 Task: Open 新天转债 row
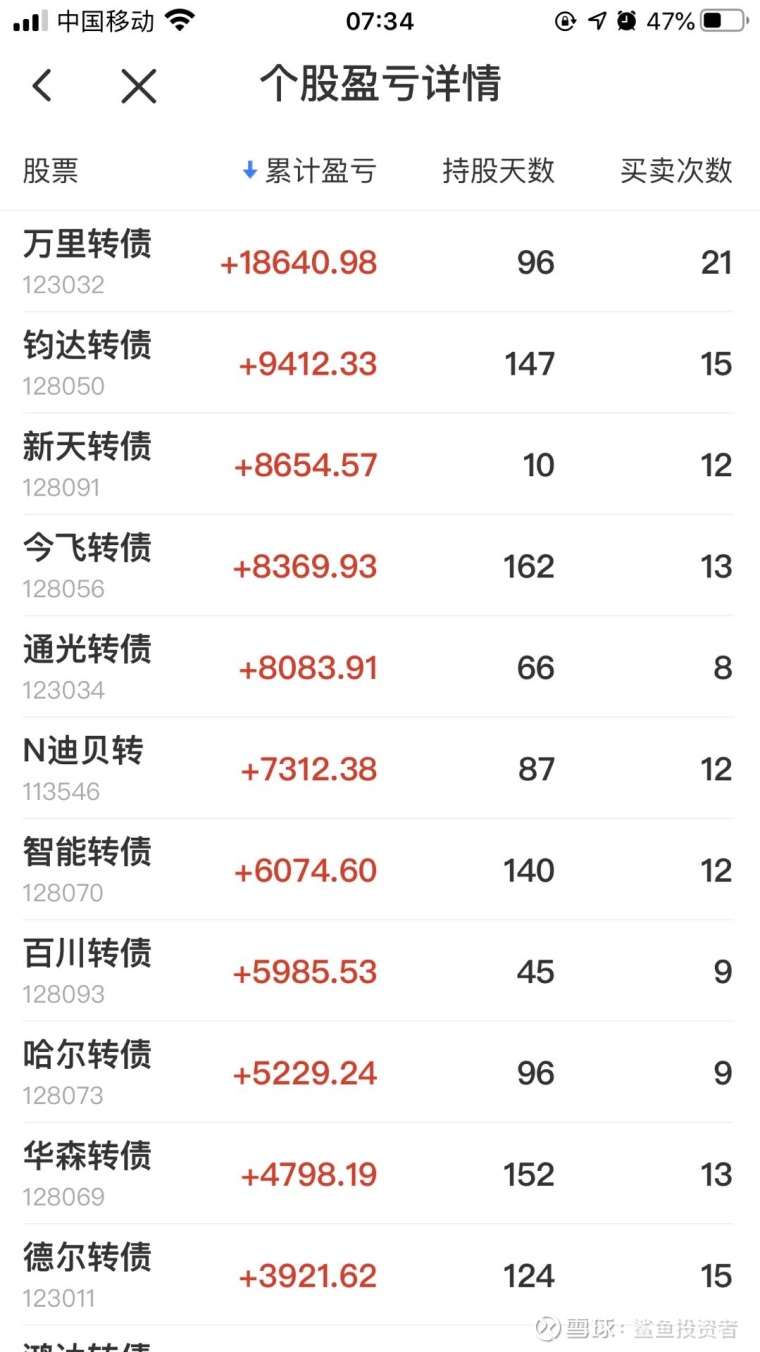[x=380, y=465]
